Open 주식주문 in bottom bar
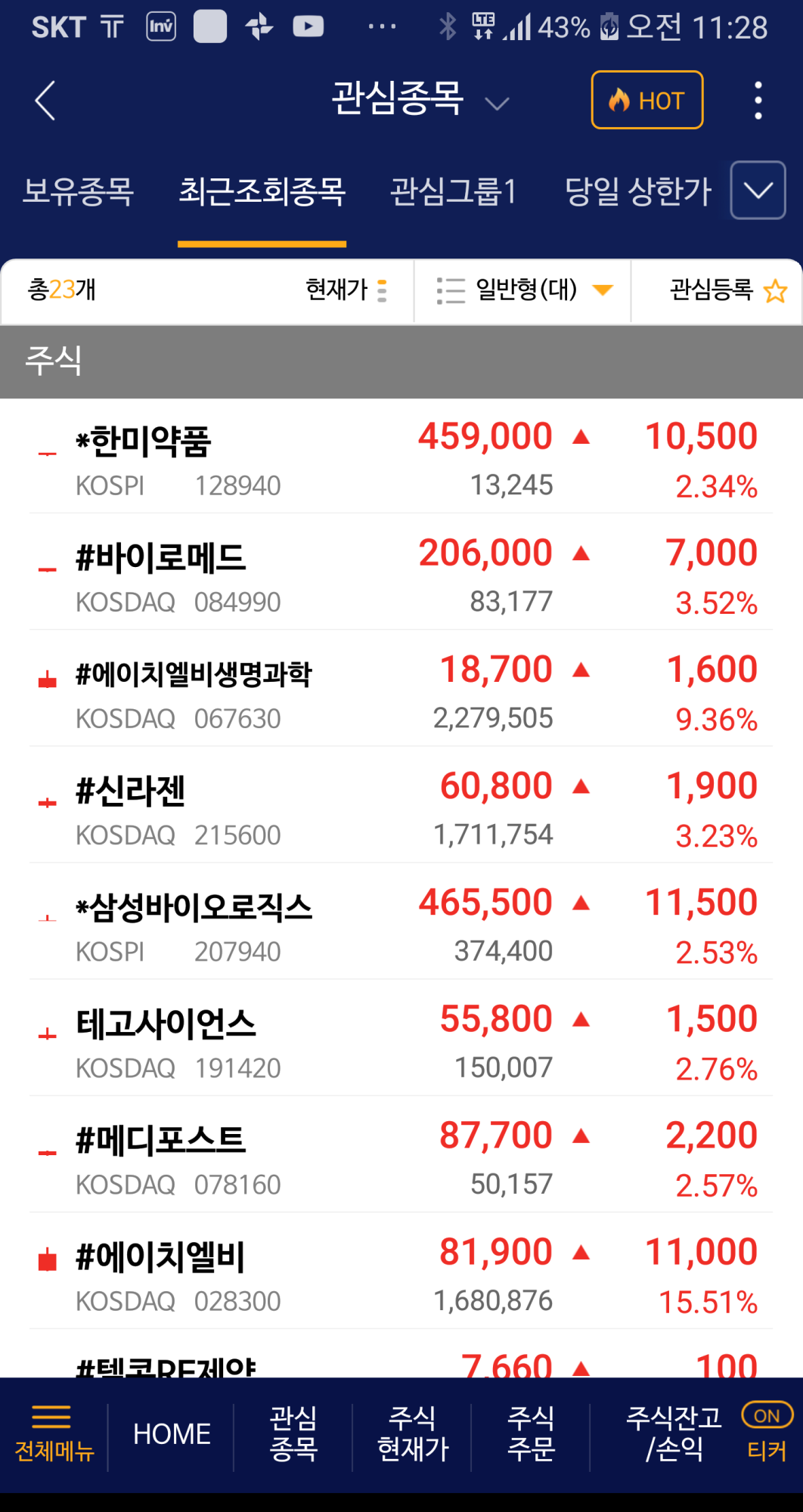Screen dimensions: 803x1512 tap(531, 1434)
